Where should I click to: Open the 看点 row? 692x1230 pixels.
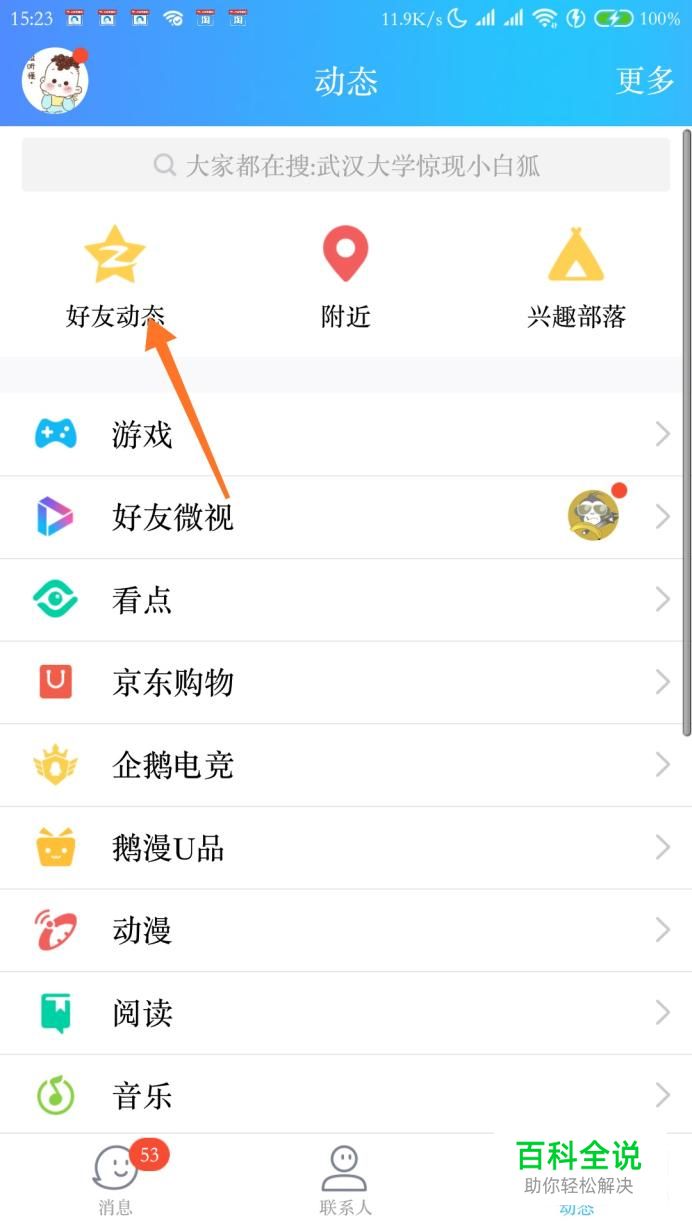click(345, 600)
